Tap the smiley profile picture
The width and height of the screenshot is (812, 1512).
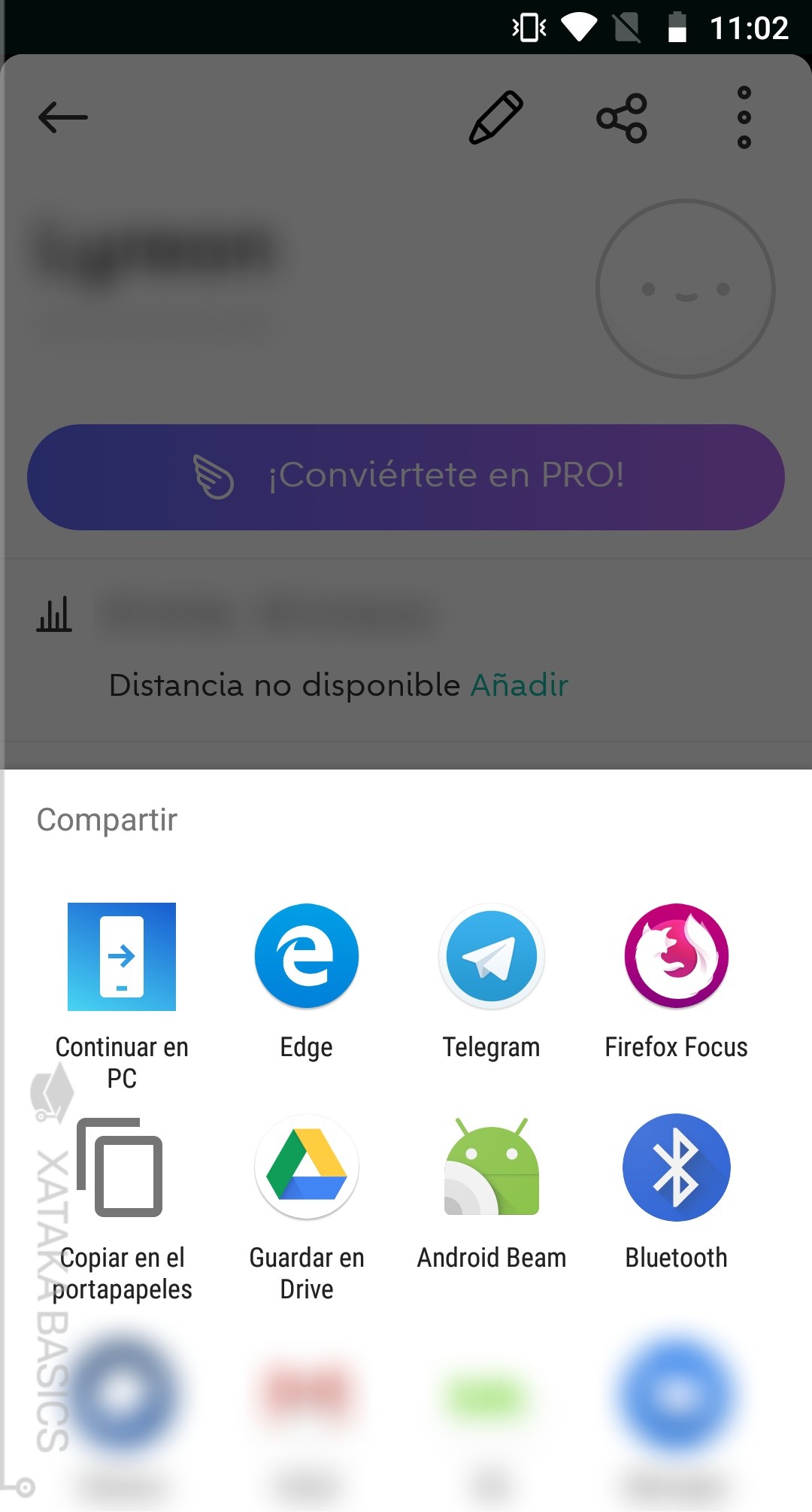tap(685, 288)
